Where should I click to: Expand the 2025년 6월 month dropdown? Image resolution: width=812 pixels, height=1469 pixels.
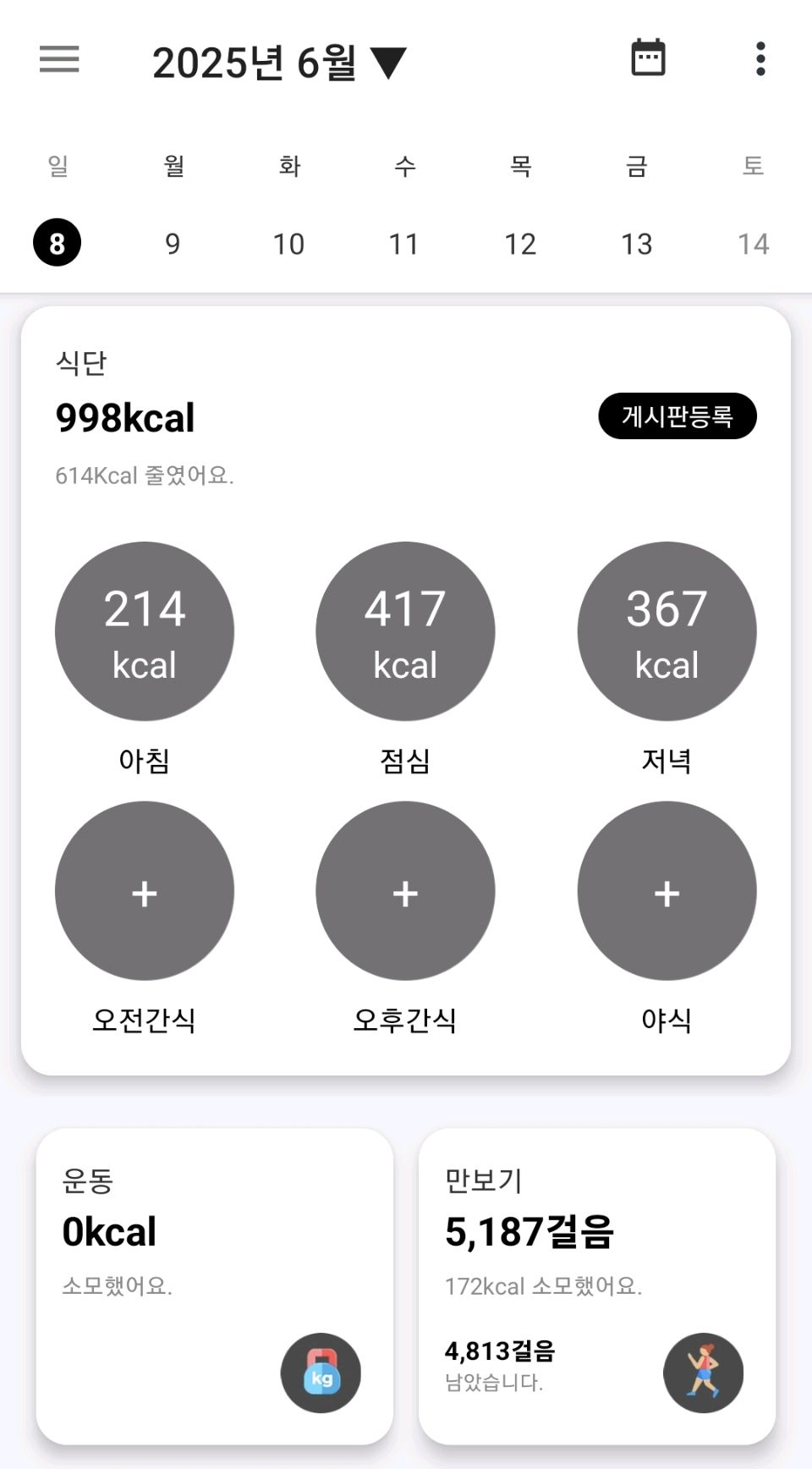[279, 63]
